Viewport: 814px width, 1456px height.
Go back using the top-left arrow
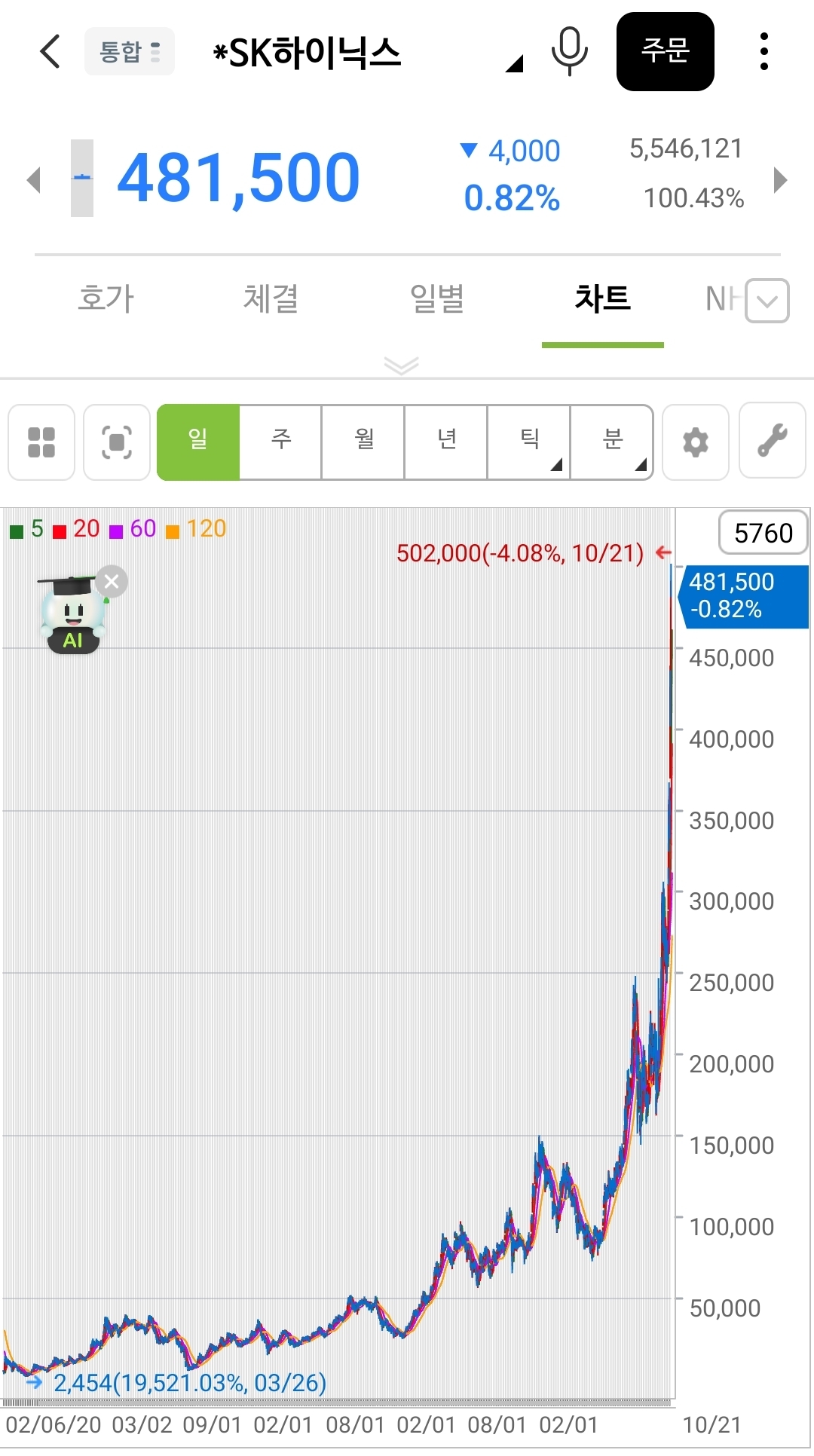pos(50,52)
